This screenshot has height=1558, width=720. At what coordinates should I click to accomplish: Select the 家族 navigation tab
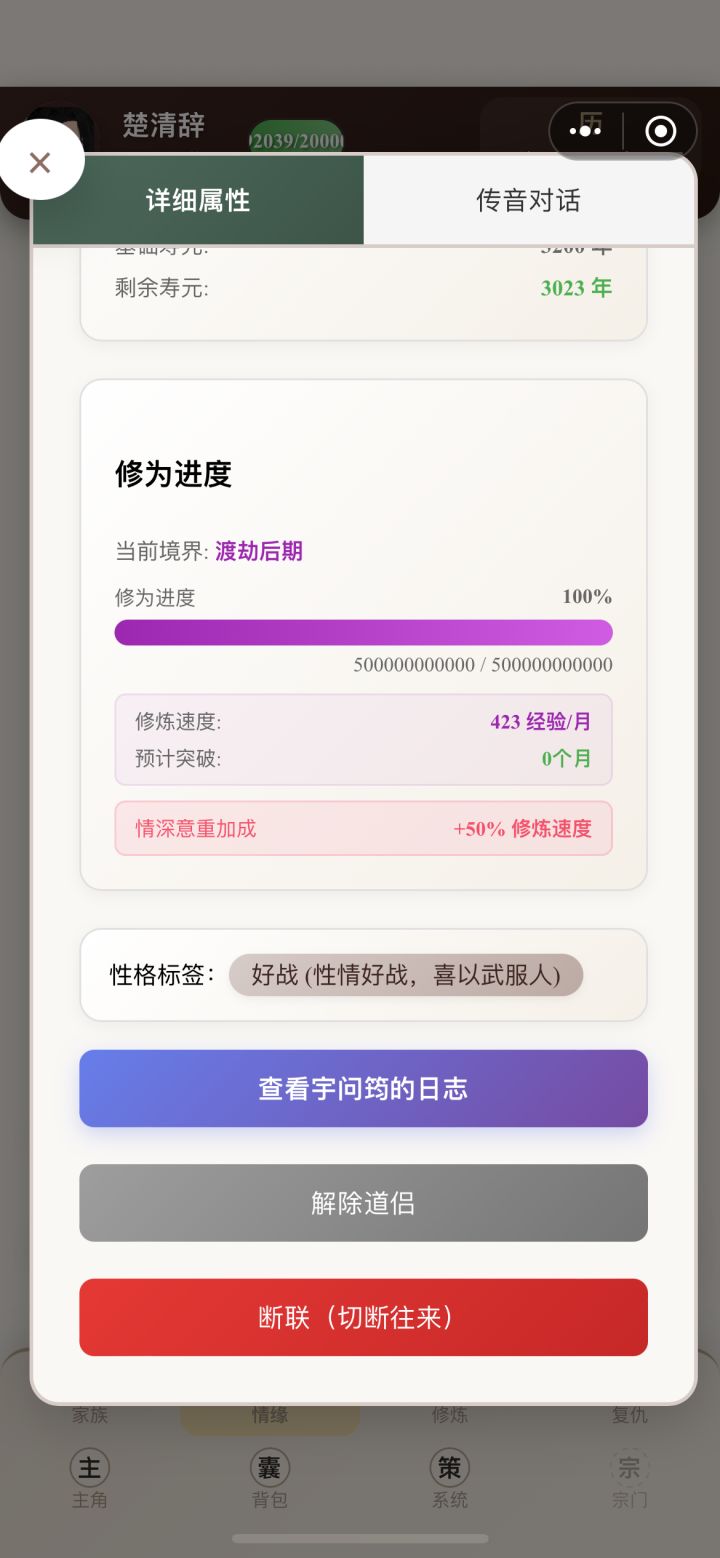click(89, 1415)
